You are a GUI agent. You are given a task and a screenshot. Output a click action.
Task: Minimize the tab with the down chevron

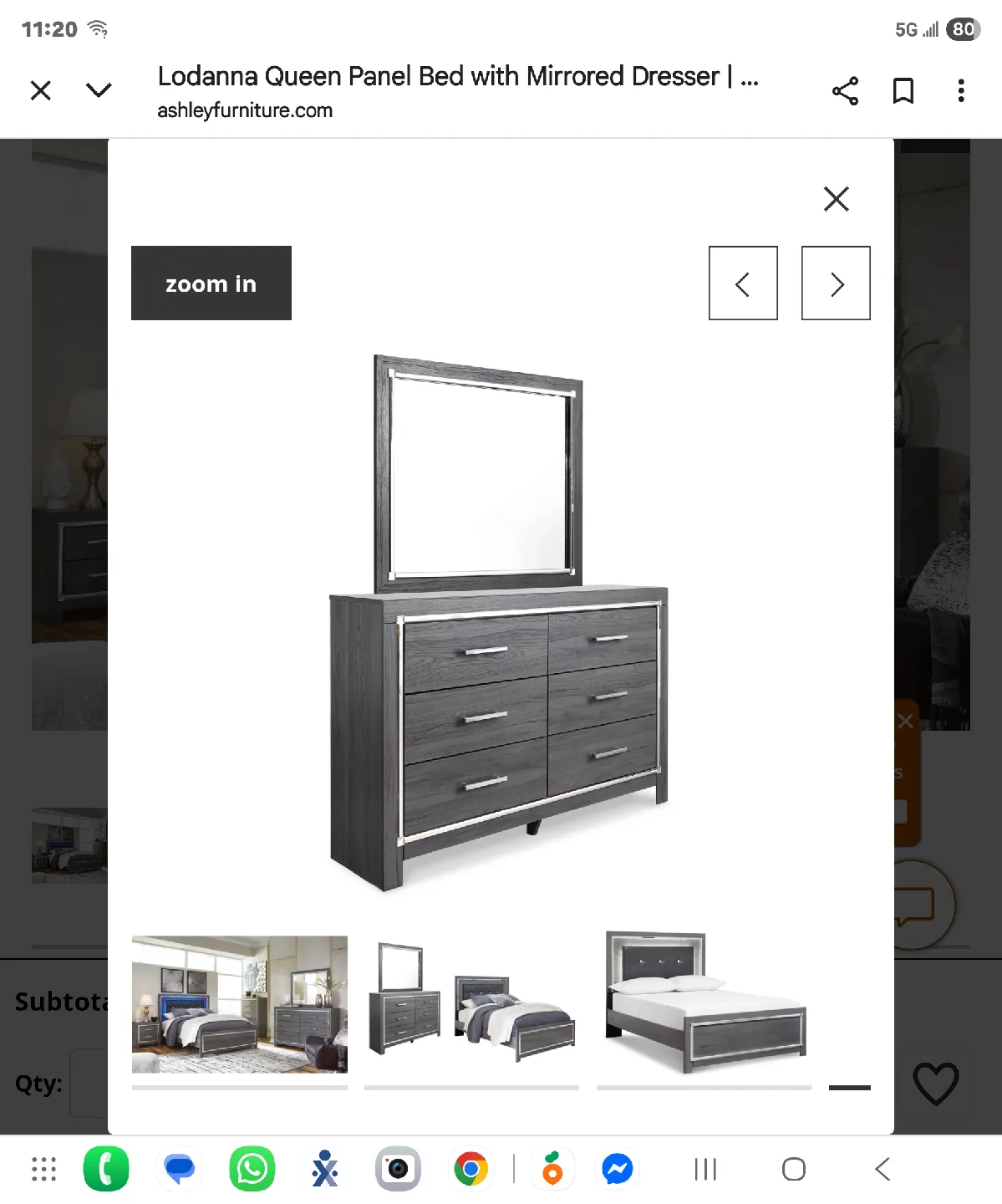(x=99, y=90)
